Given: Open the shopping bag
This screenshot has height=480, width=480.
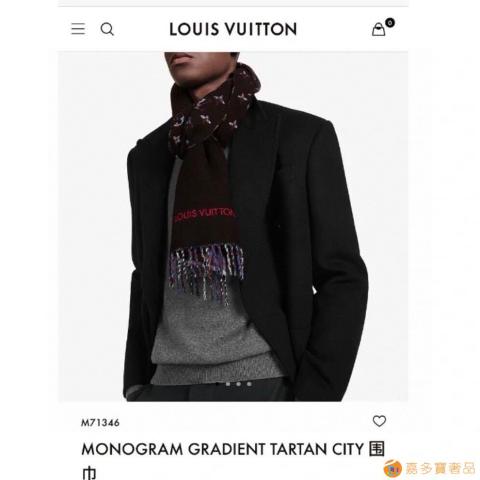Looking at the screenshot, I should click(379, 29).
